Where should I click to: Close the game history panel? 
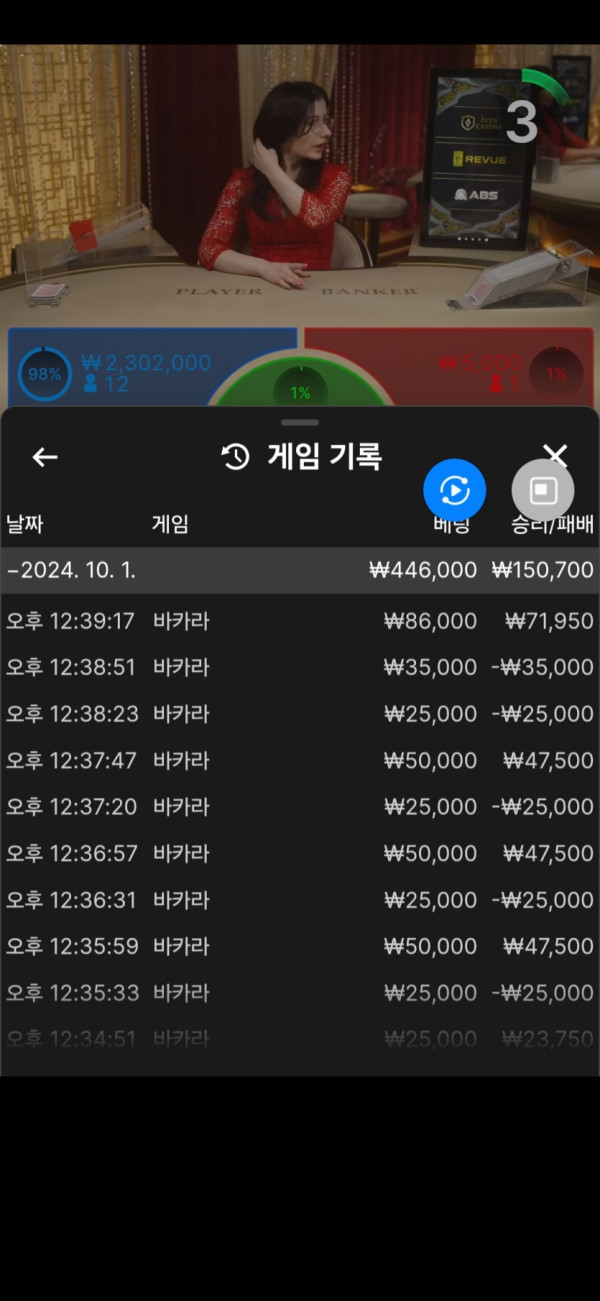tap(555, 456)
